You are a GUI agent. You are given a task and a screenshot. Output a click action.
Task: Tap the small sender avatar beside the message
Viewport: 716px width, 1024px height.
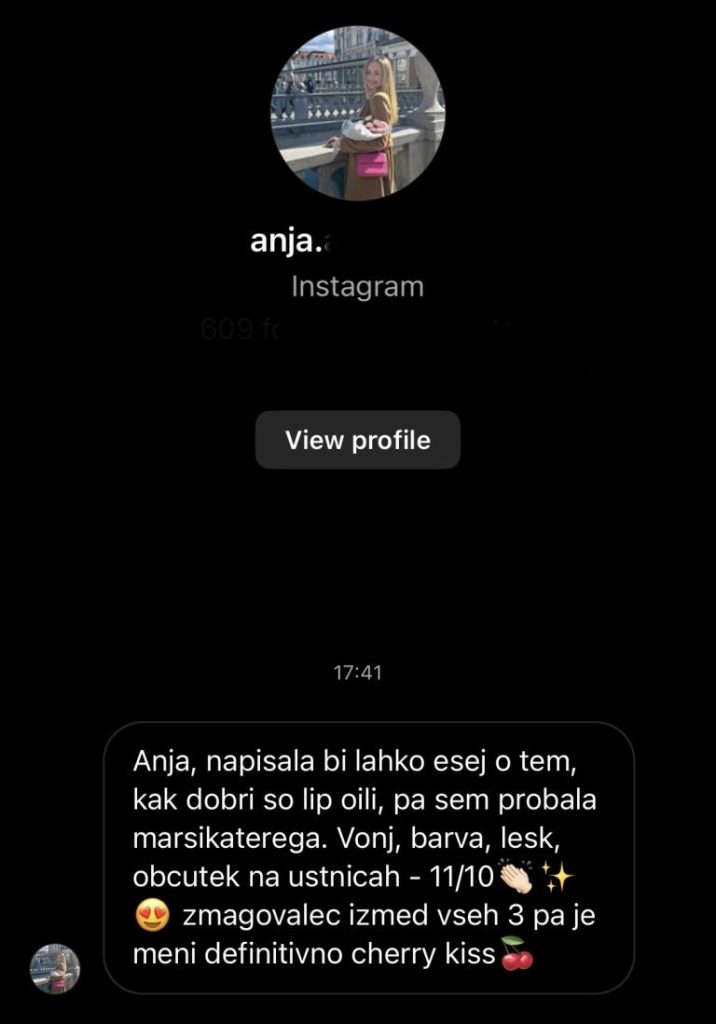56,968
